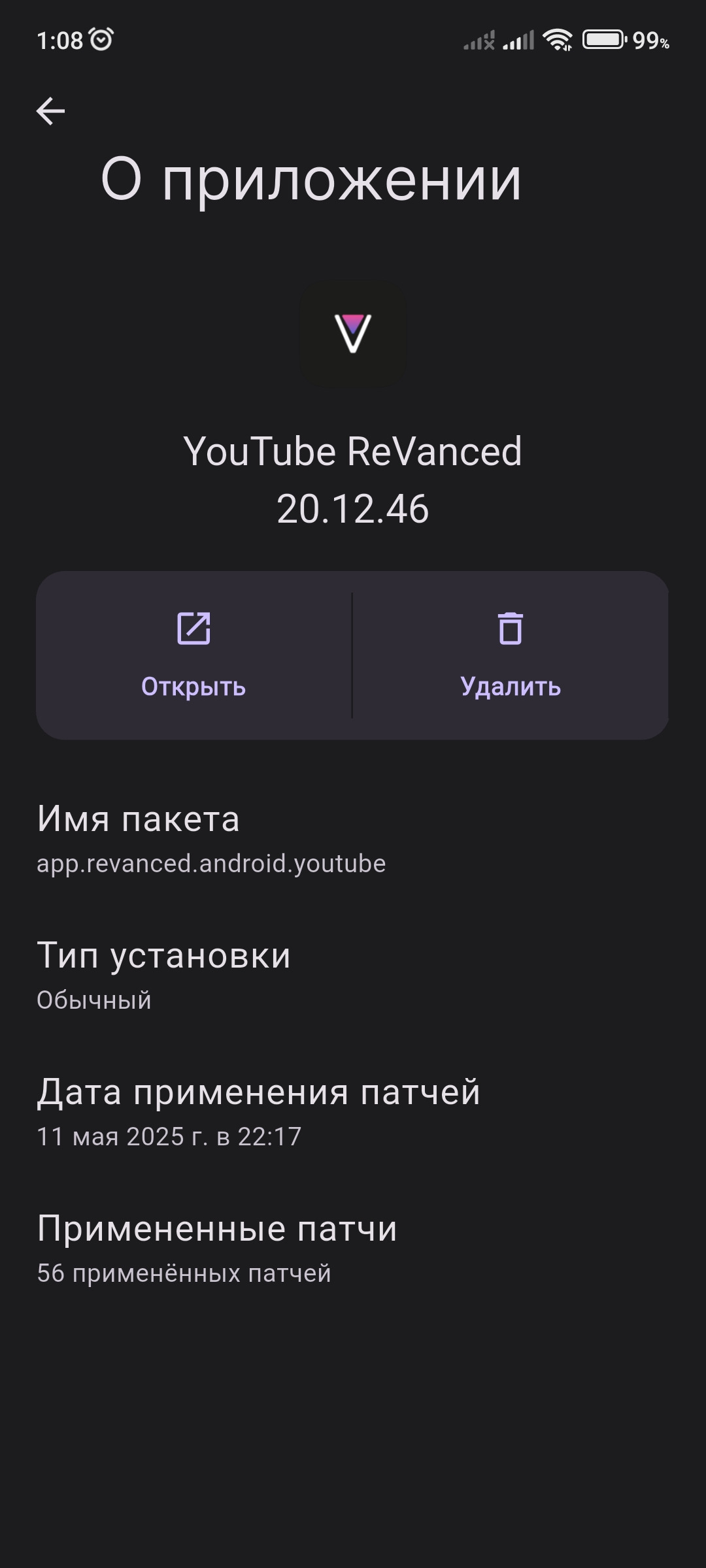Viewport: 706px width, 1568px height.
Task: Go back using the top-left arrow
Action: tap(50, 111)
